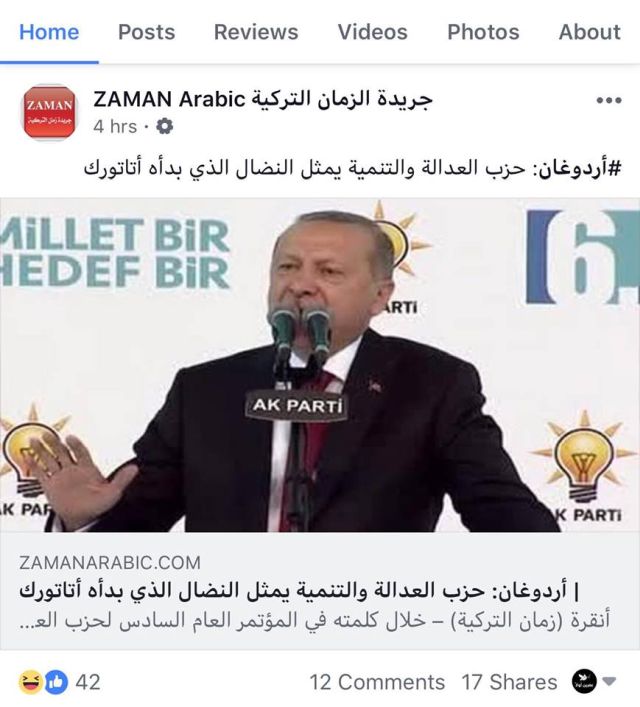Tap the ZAMAN Arabic page name
This screenshot has height=707, width=640.
pyautogui.click(x=263, y=99)
